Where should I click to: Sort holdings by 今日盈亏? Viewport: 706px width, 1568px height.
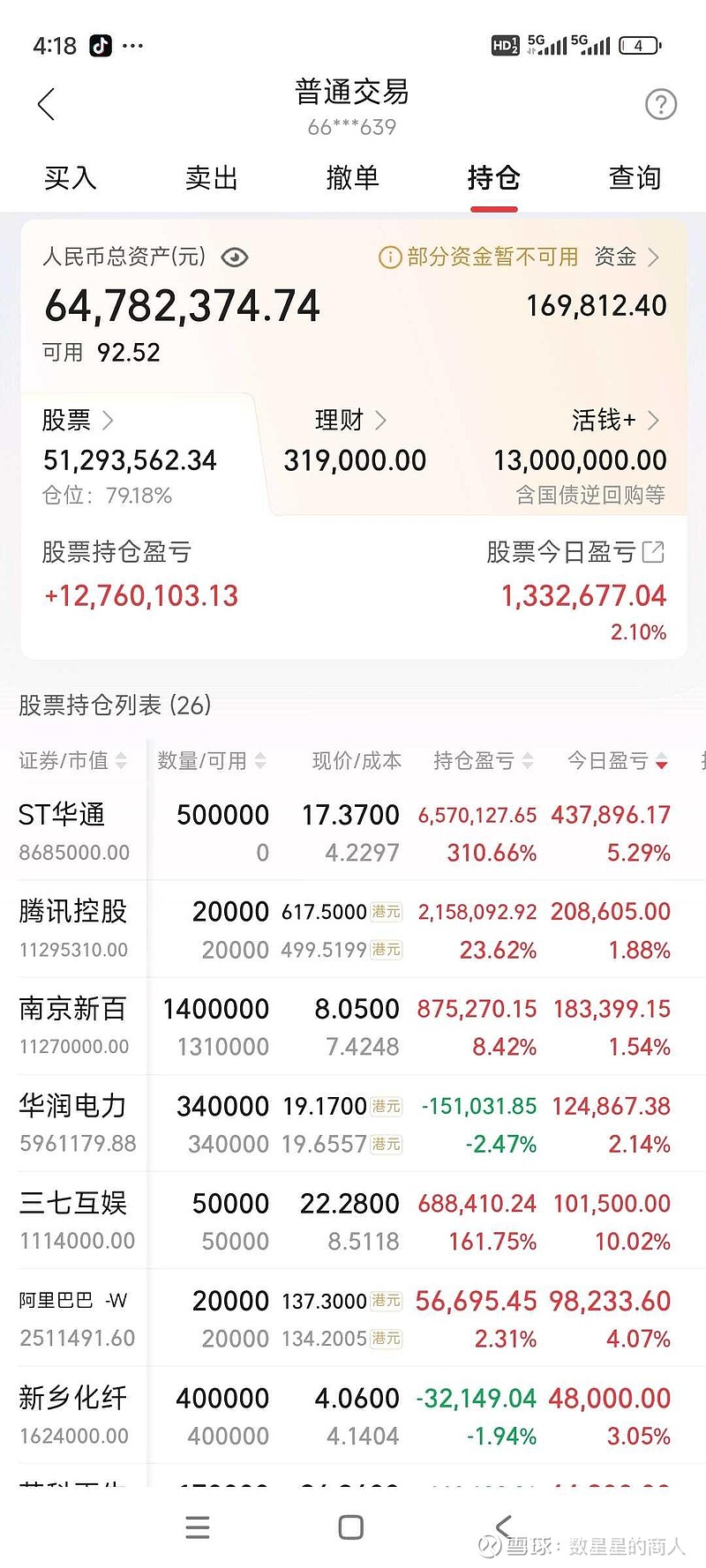tap(617, 761)
